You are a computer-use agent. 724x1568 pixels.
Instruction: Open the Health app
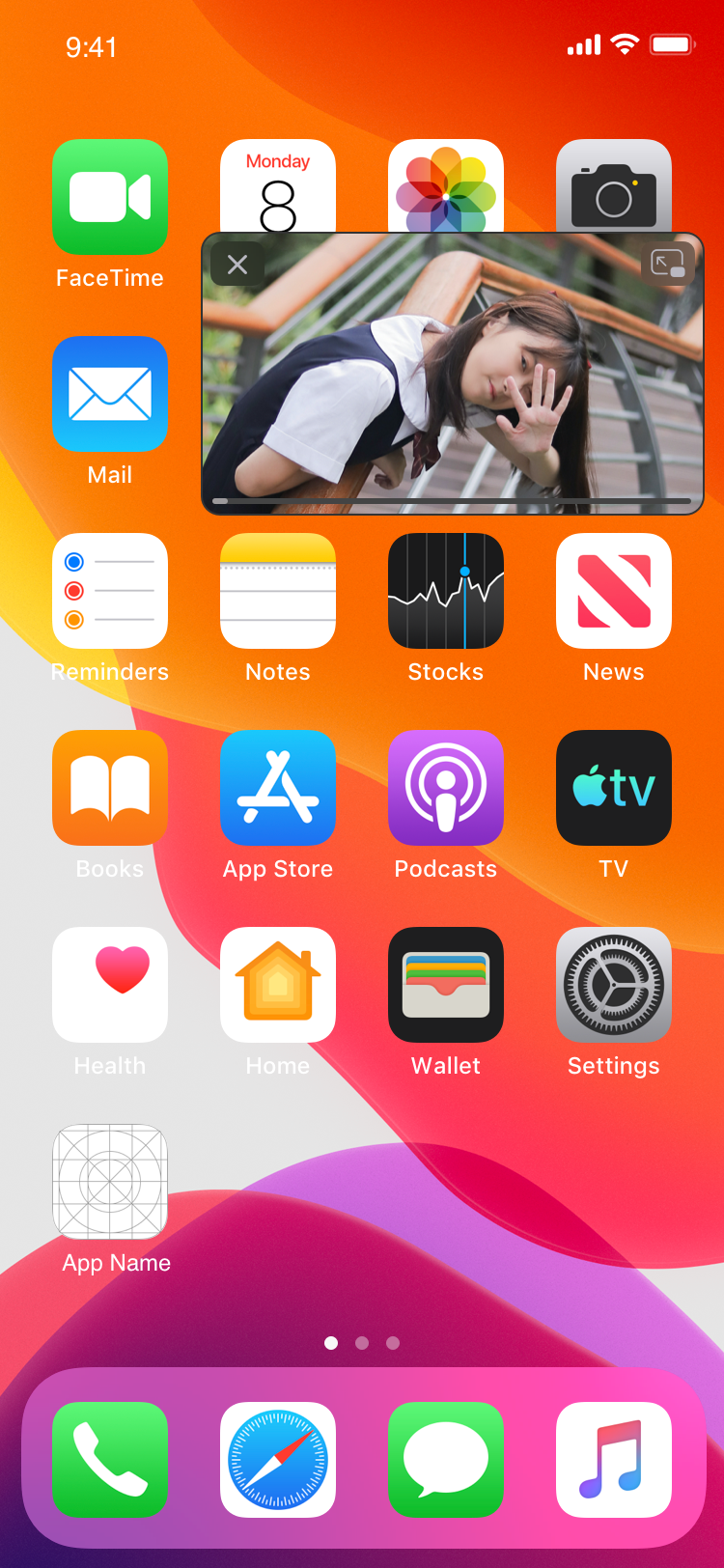point(110,985)
